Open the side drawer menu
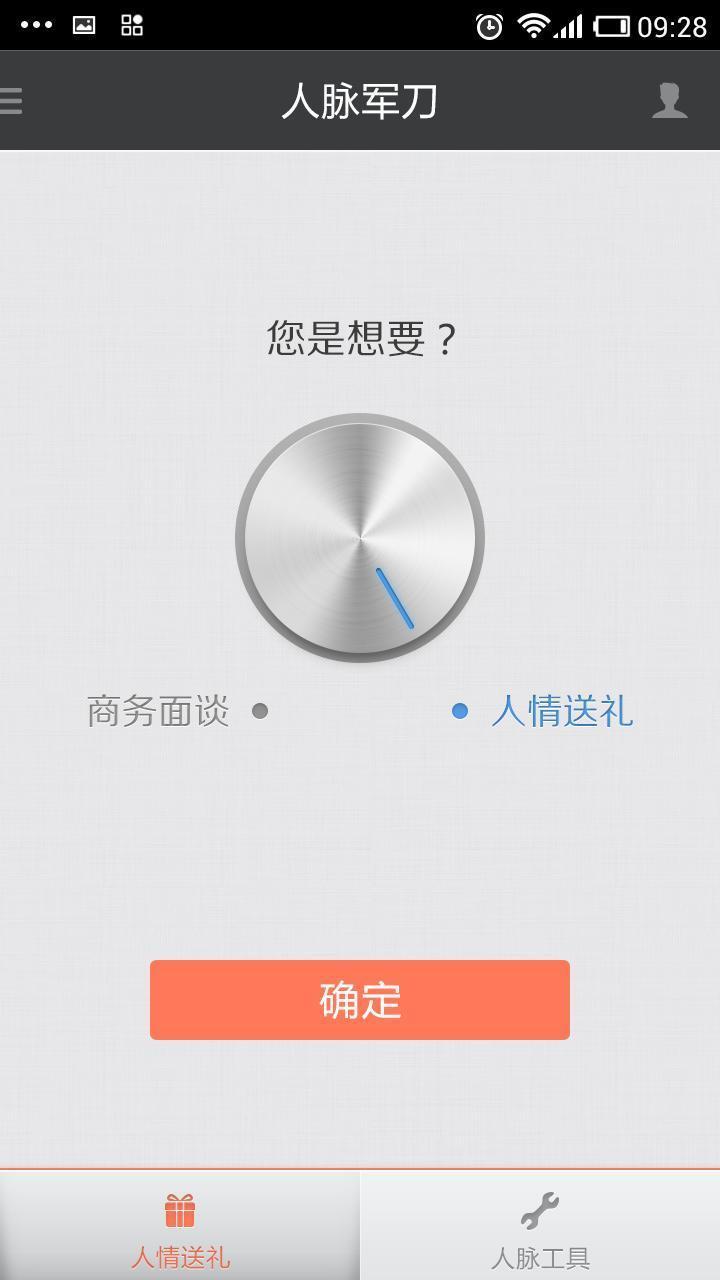The image size is (720, 1280). [x=12, y=101]
